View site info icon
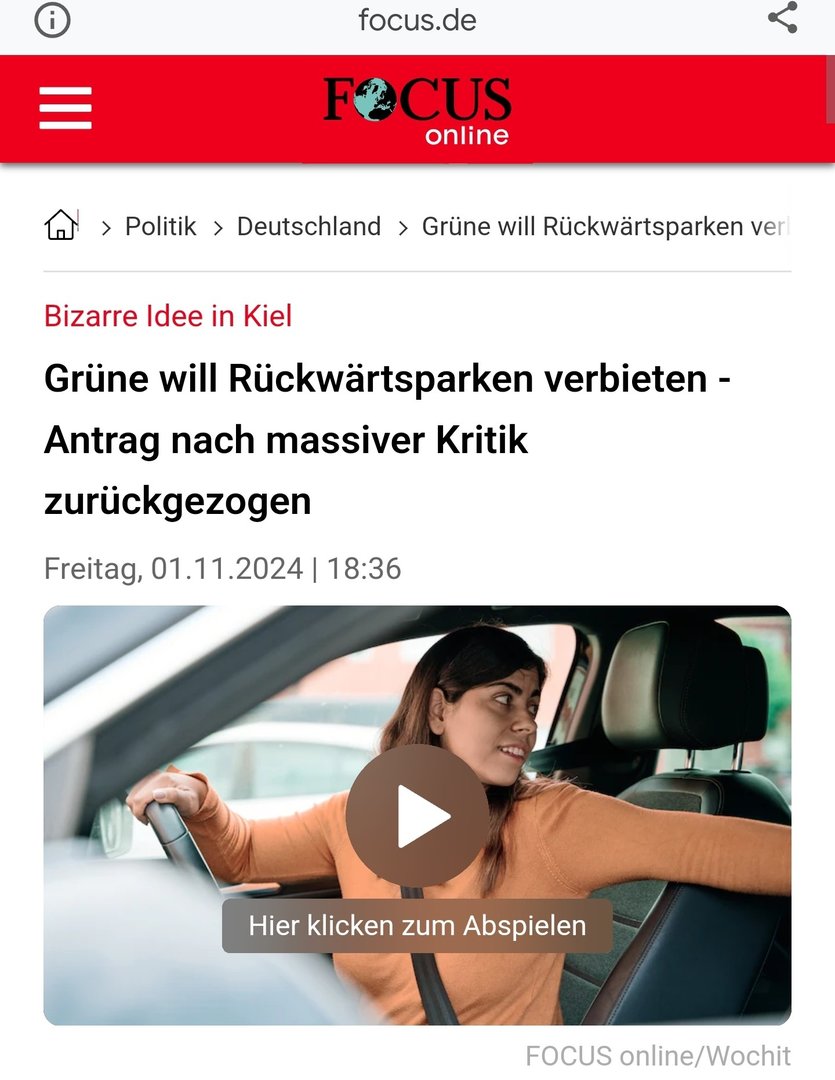The image size is (835, 1080). tap(52, 20)
